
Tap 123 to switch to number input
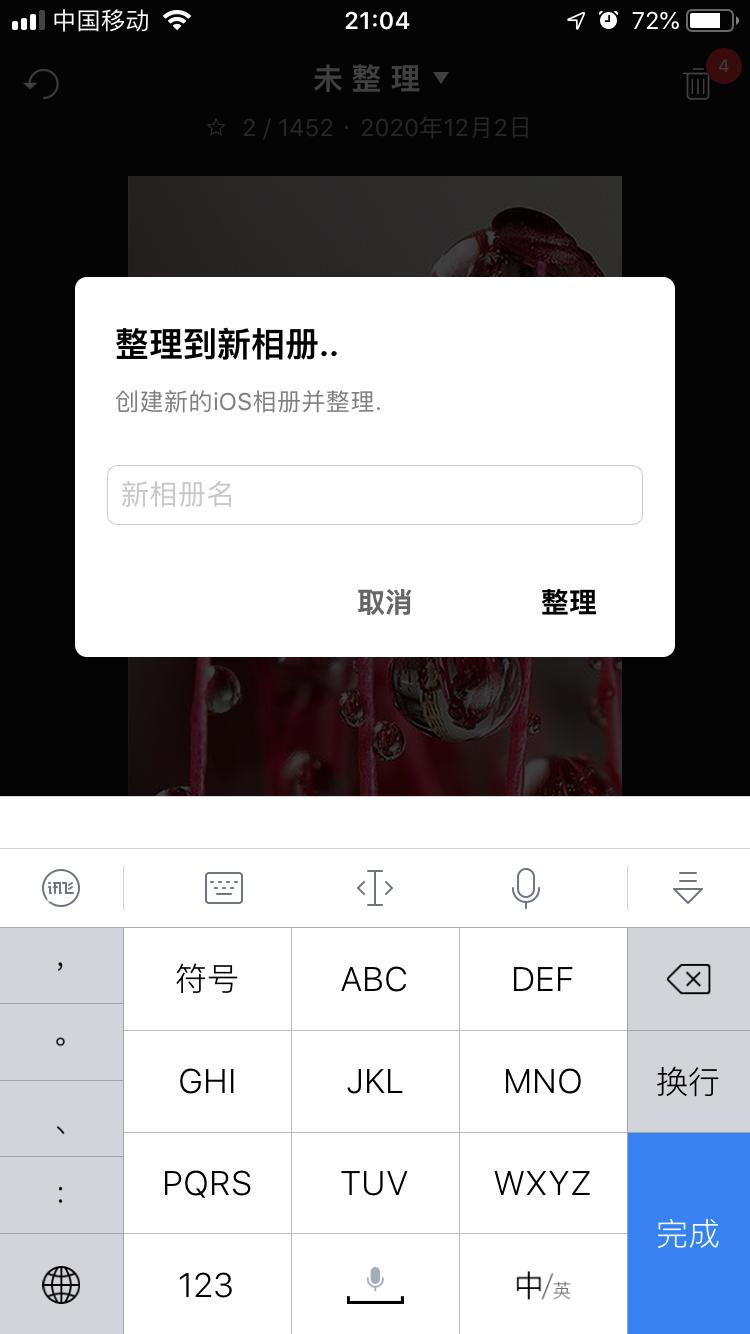[x=206, y=1286]
